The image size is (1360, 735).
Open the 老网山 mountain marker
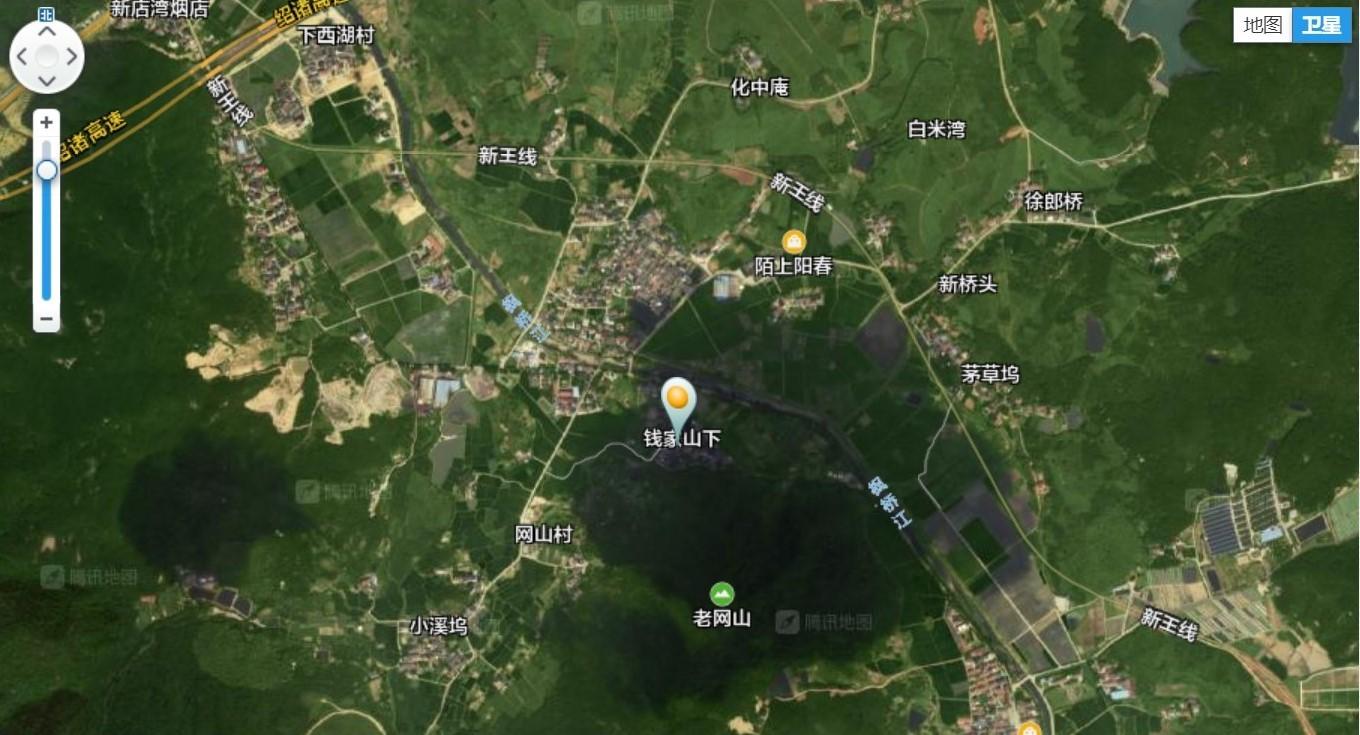click(722, 595)
